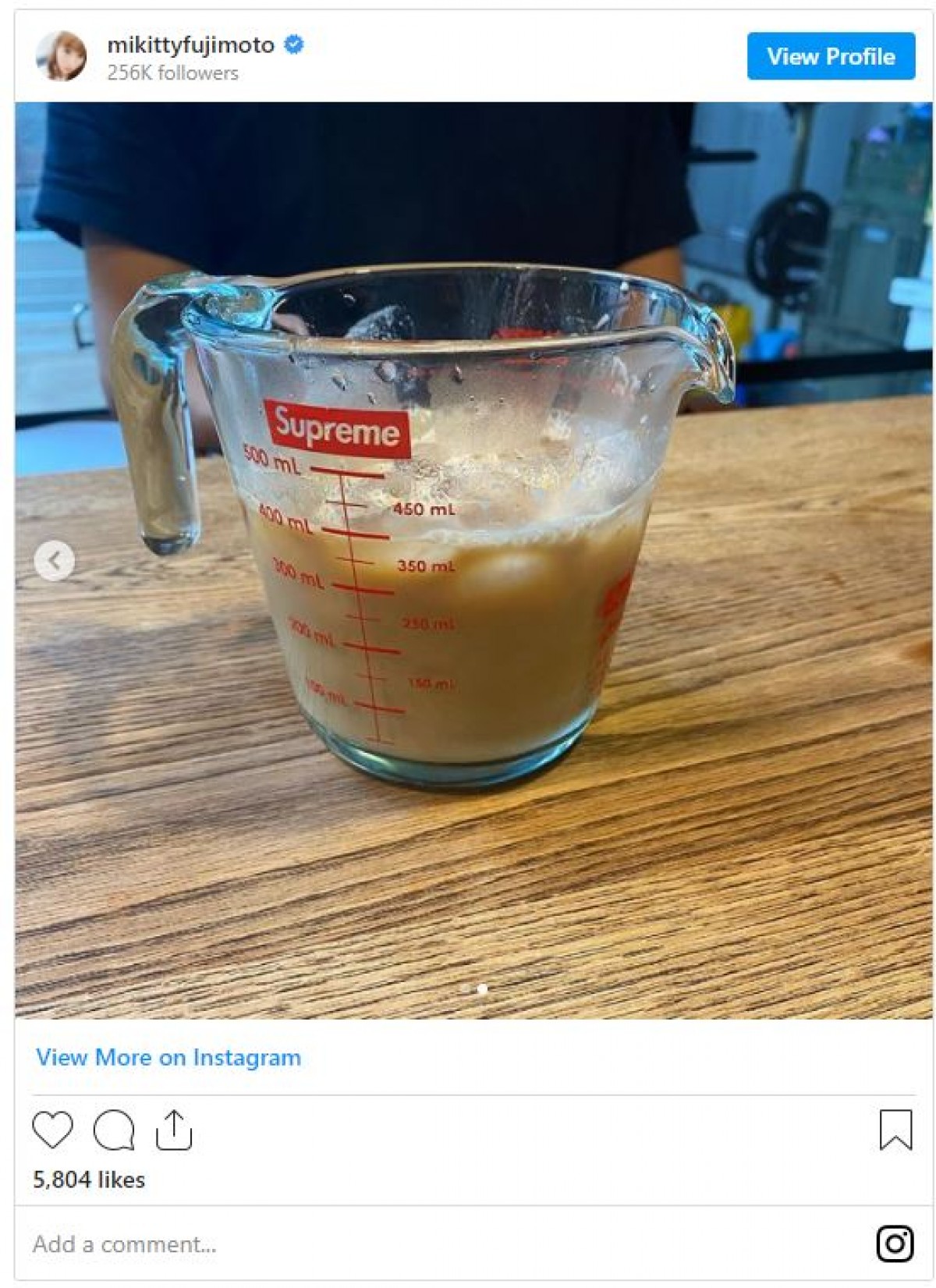Open View More on Instagram link

[x=168, y=1057]
